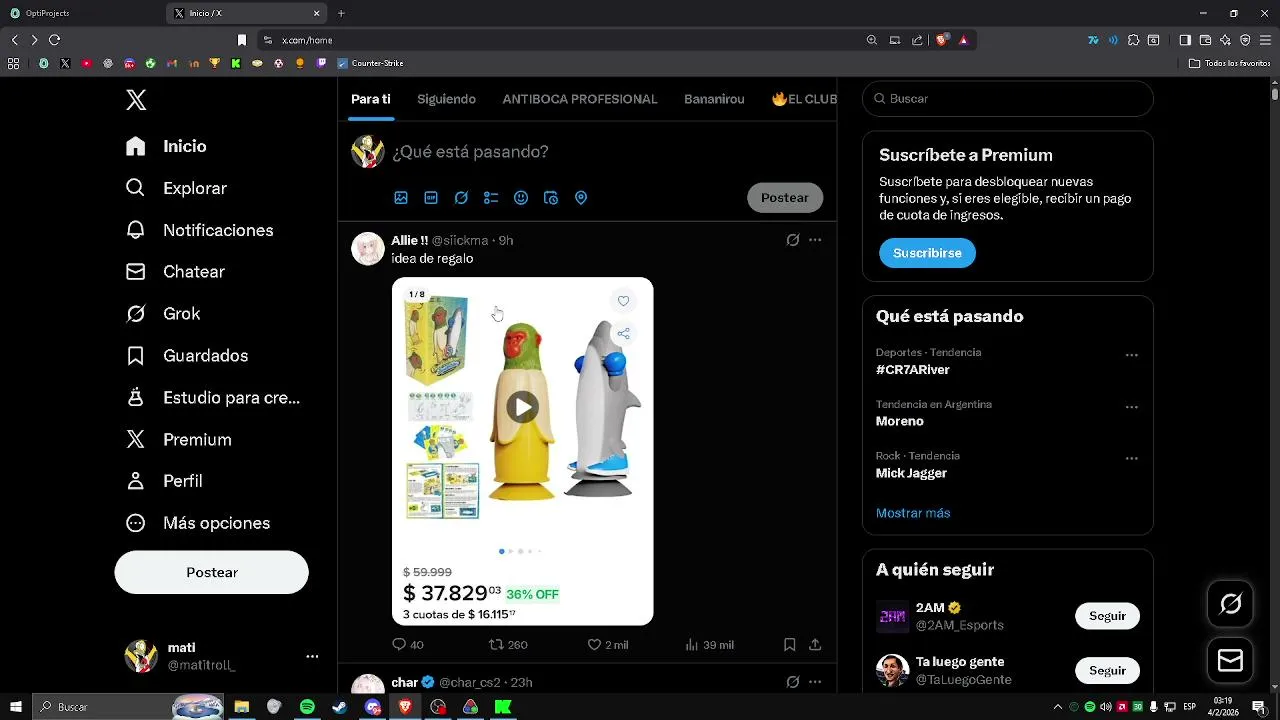Follow 2AM Esports
The width and height of the screenshot is (1280, 720).
1107,616
